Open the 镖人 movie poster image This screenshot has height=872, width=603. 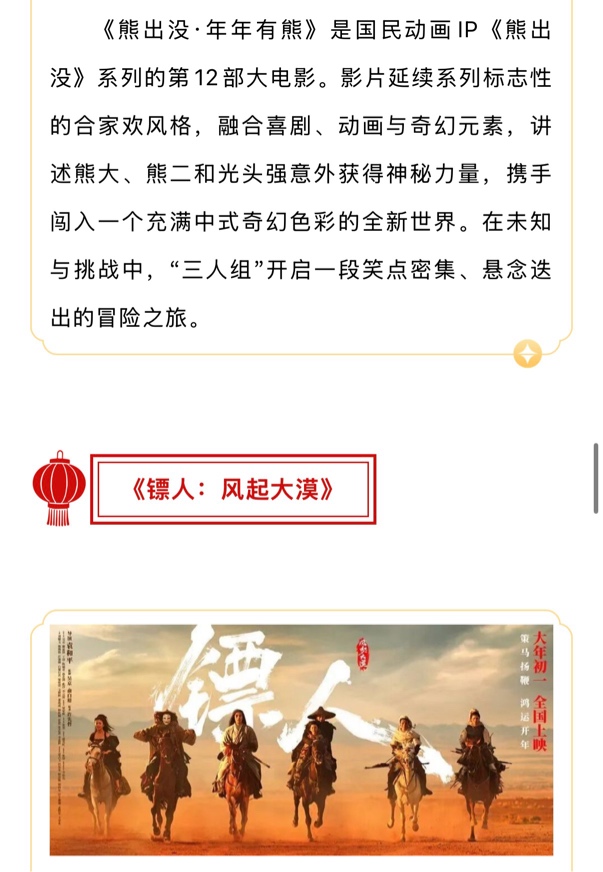pos(301,738)
